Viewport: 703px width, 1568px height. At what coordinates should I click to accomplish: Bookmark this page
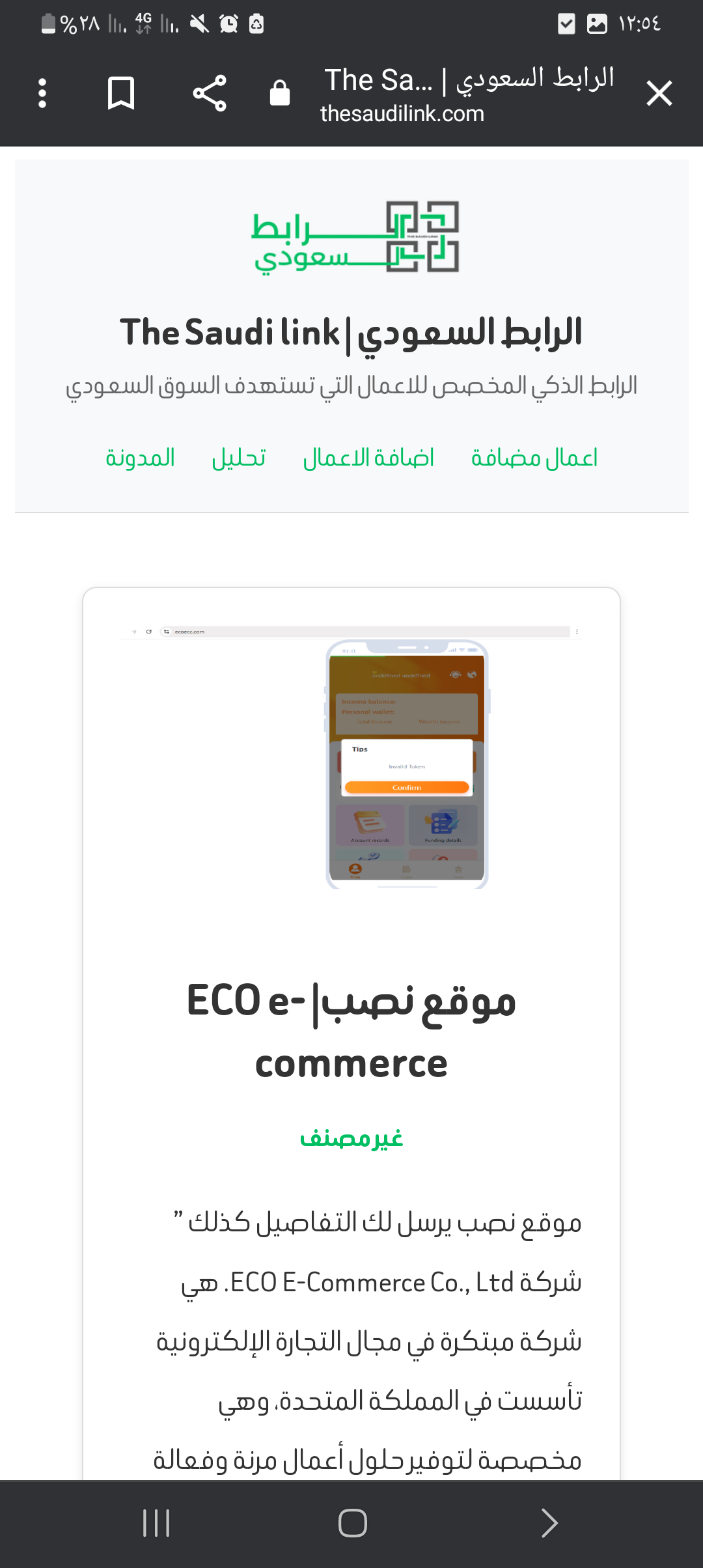click(x=121, y=93)
